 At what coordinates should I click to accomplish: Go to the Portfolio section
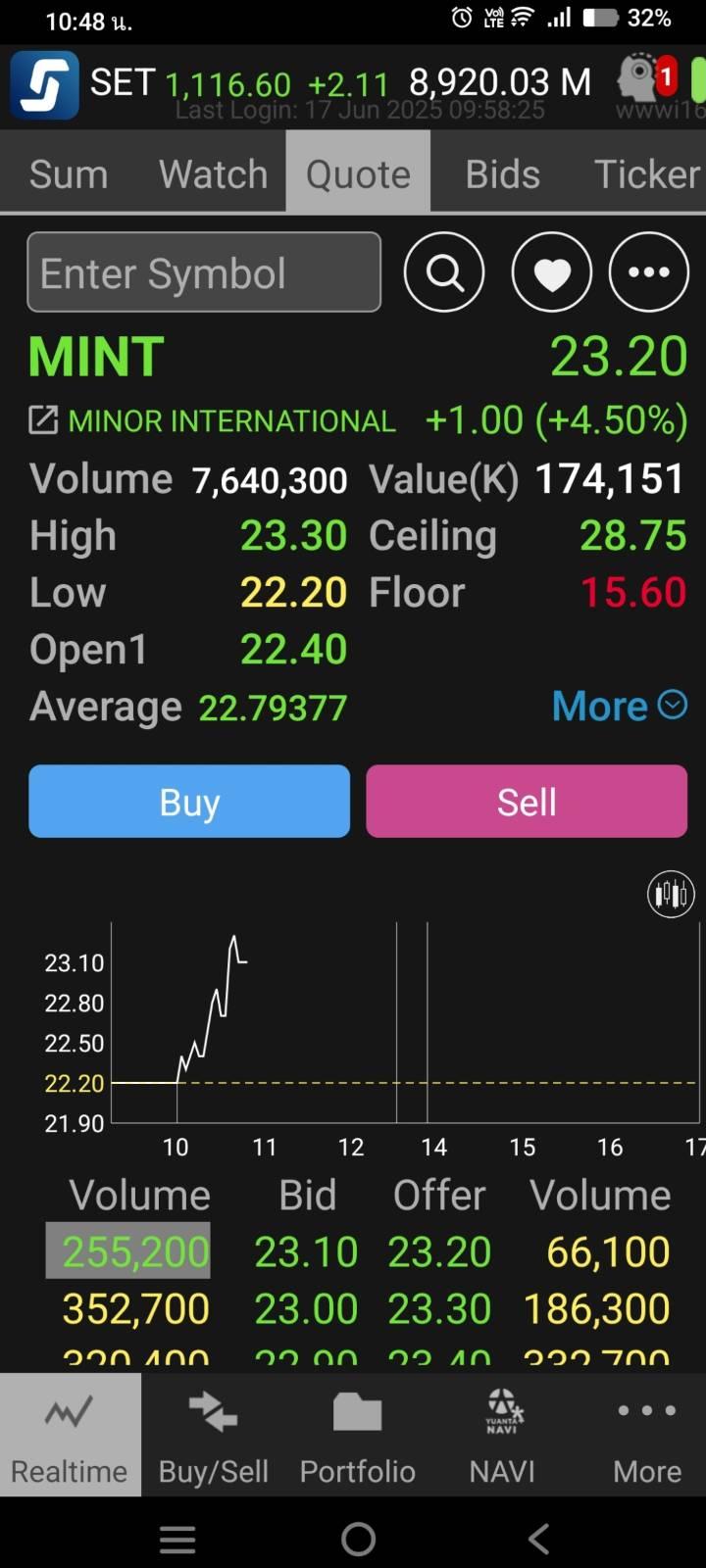click(x=357, y=1435)
